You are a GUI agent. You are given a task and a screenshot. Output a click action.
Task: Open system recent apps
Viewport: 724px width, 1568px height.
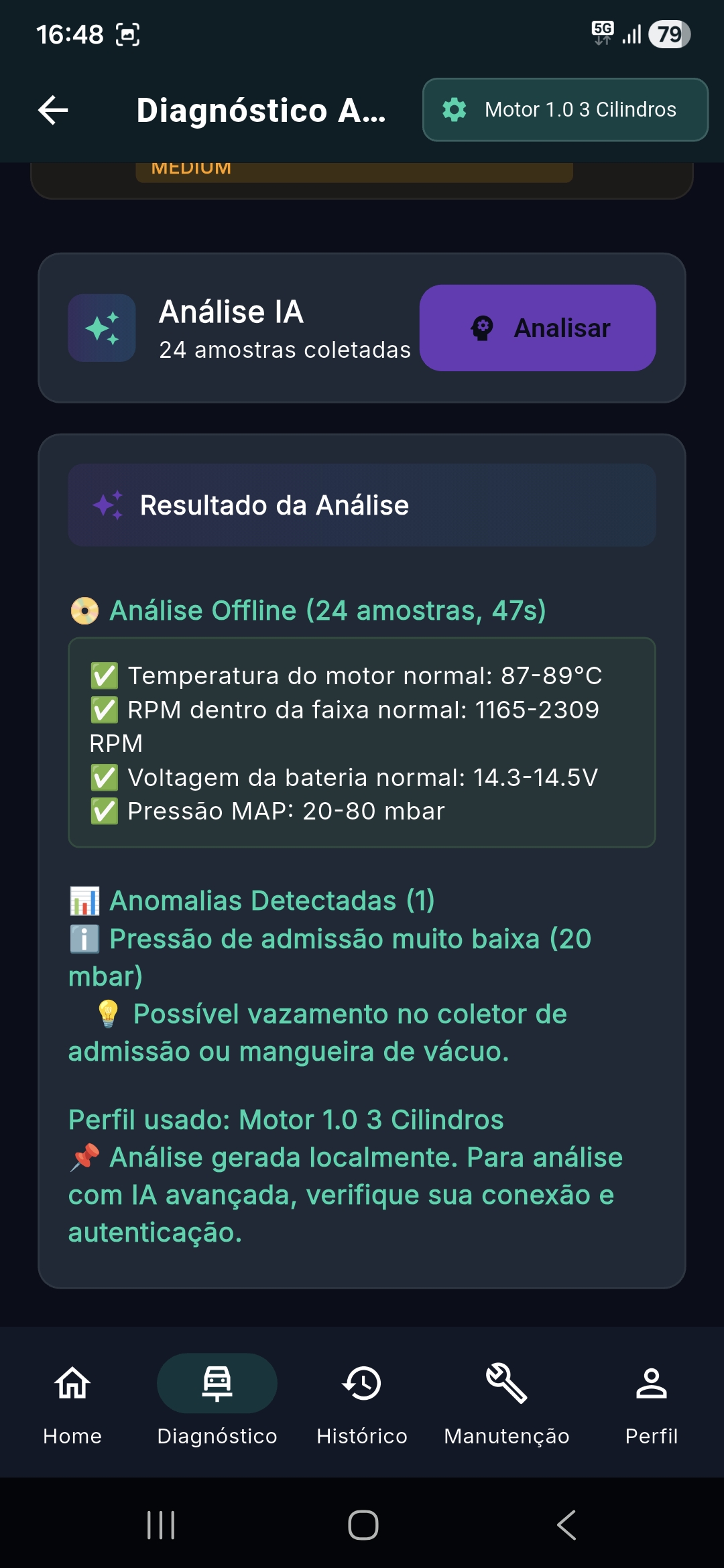tap(161, 1526)
